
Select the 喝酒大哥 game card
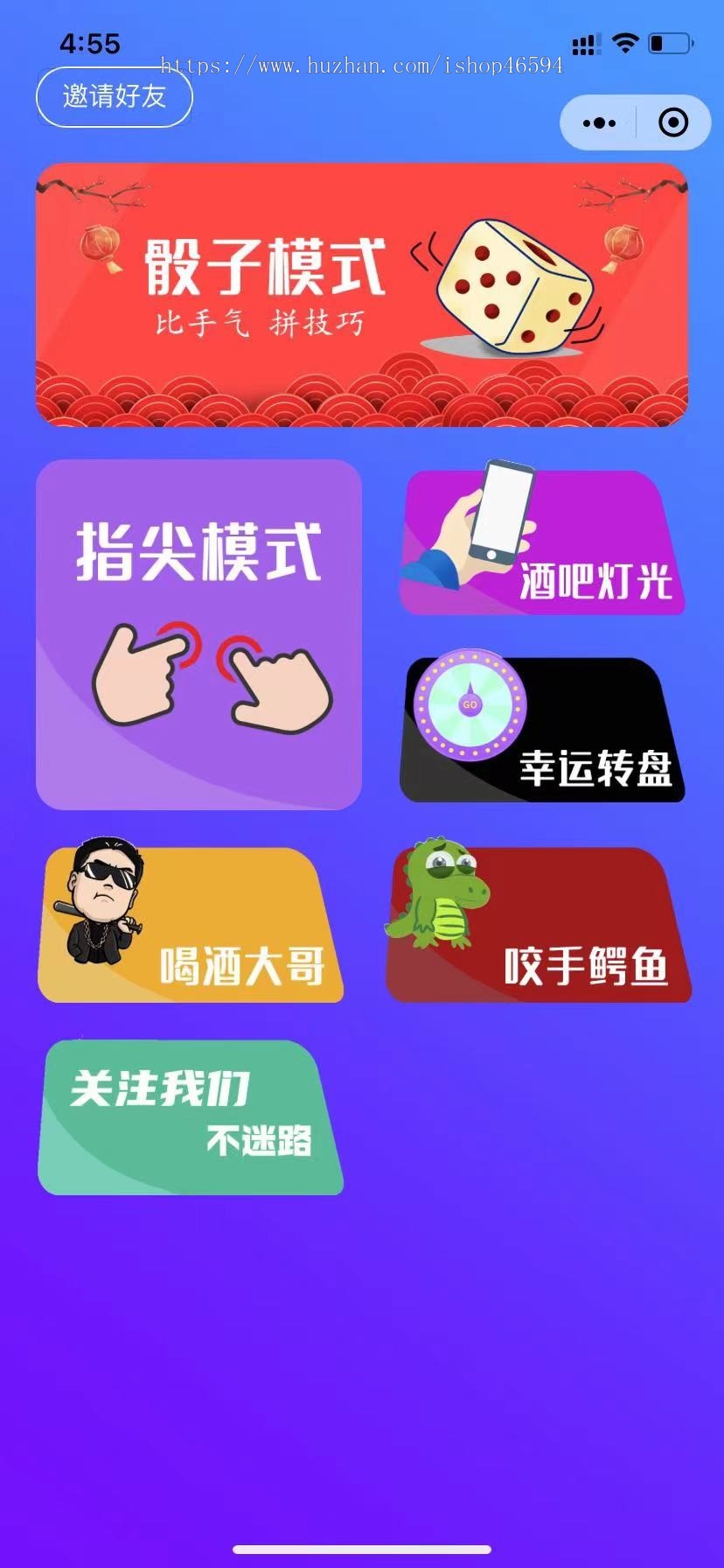coord(191,926)
